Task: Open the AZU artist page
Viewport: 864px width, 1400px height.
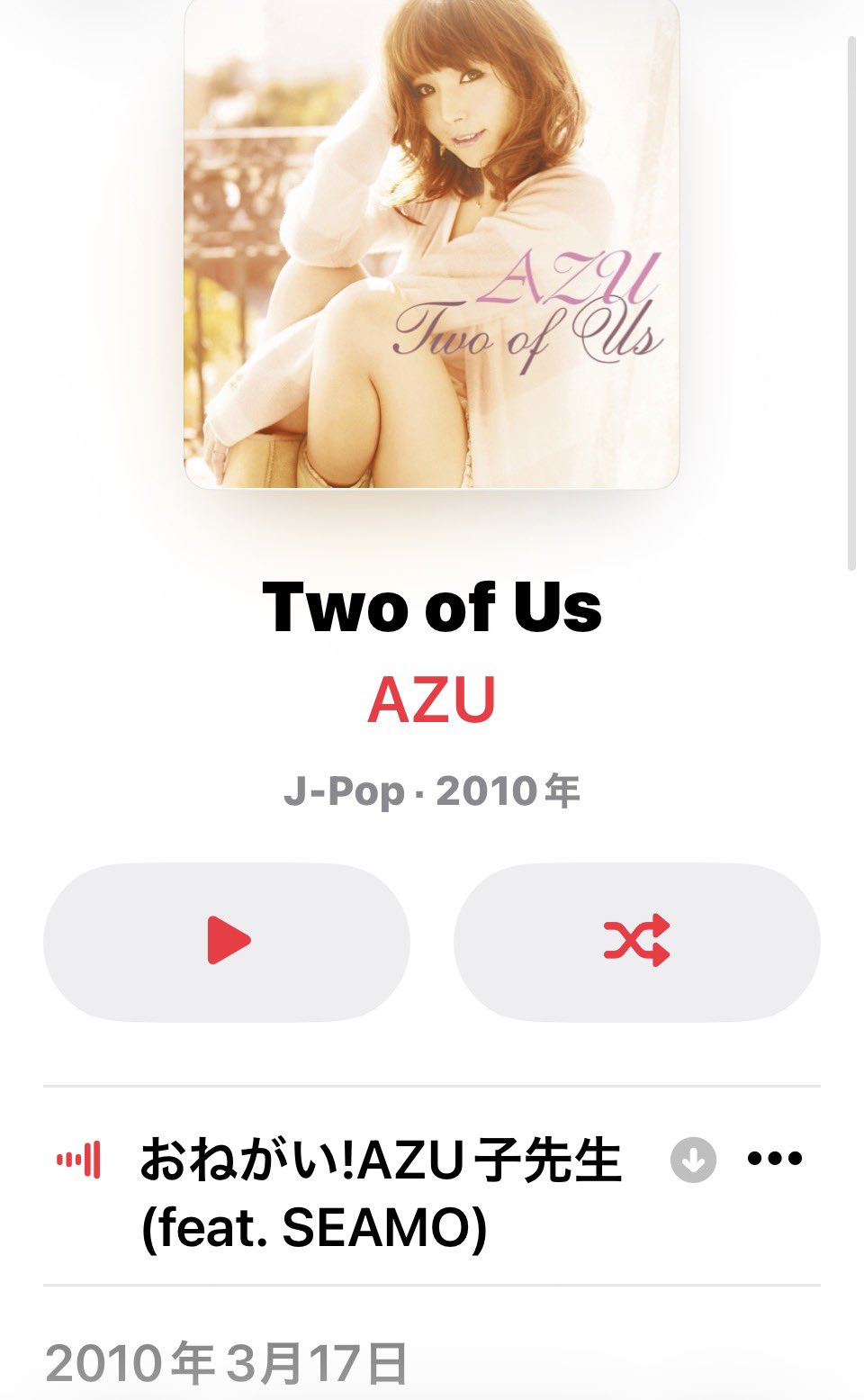Action: click(432, 700)
